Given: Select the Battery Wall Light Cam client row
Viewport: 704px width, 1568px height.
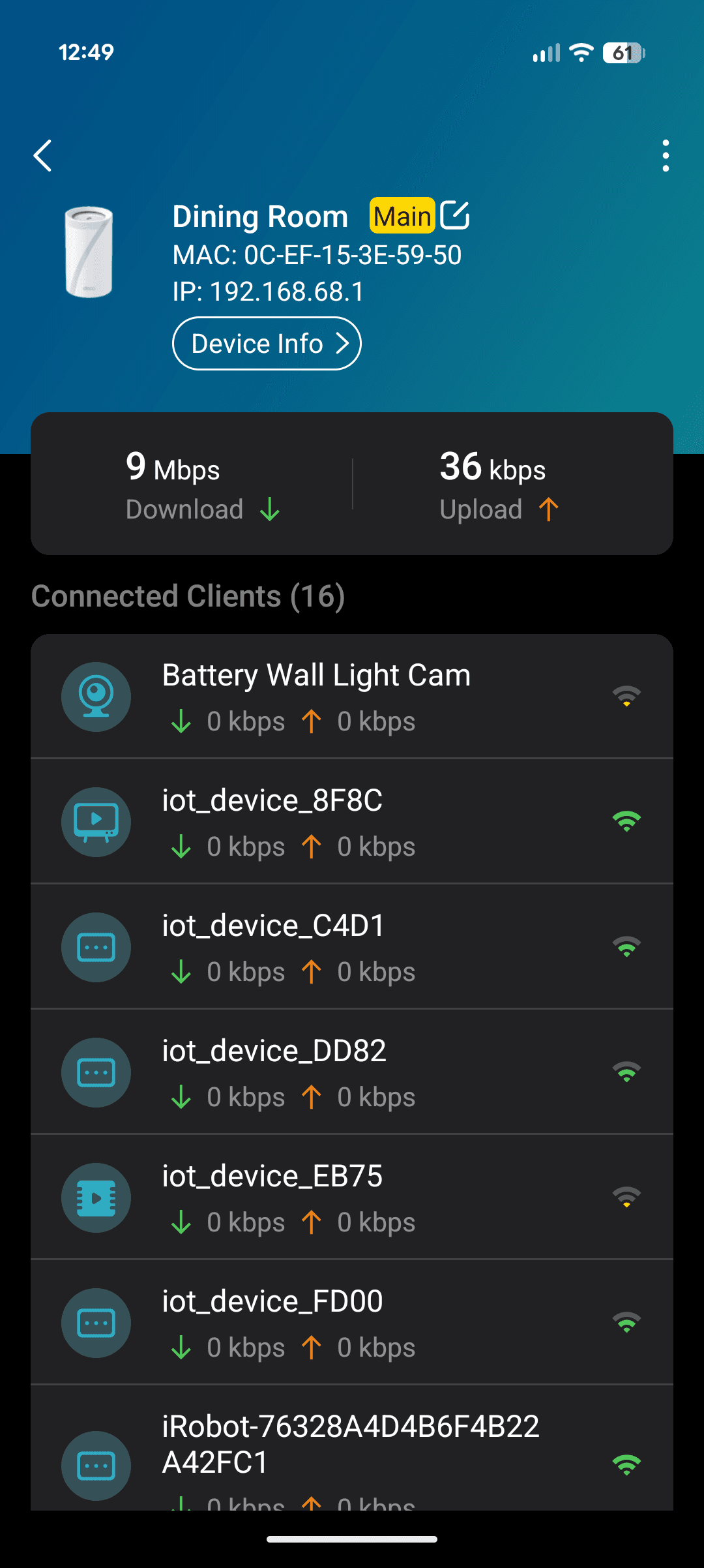Looking at the screenshot, I should pos(352,696).
